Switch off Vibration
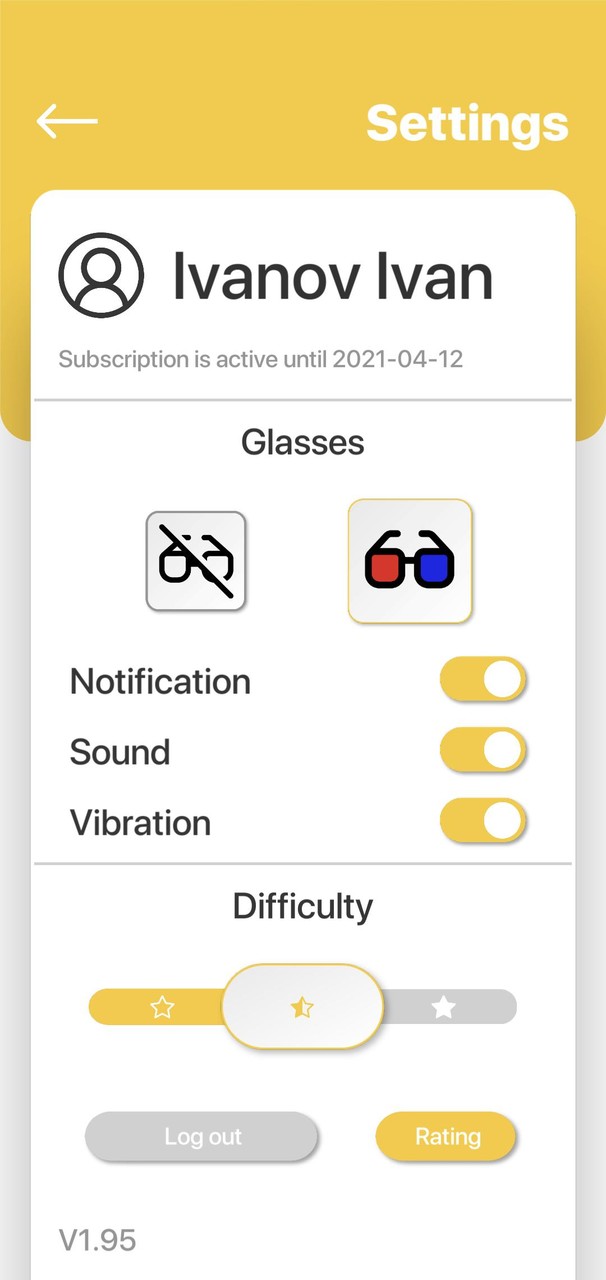This screenshot has height=1280, width=606. 483,822
